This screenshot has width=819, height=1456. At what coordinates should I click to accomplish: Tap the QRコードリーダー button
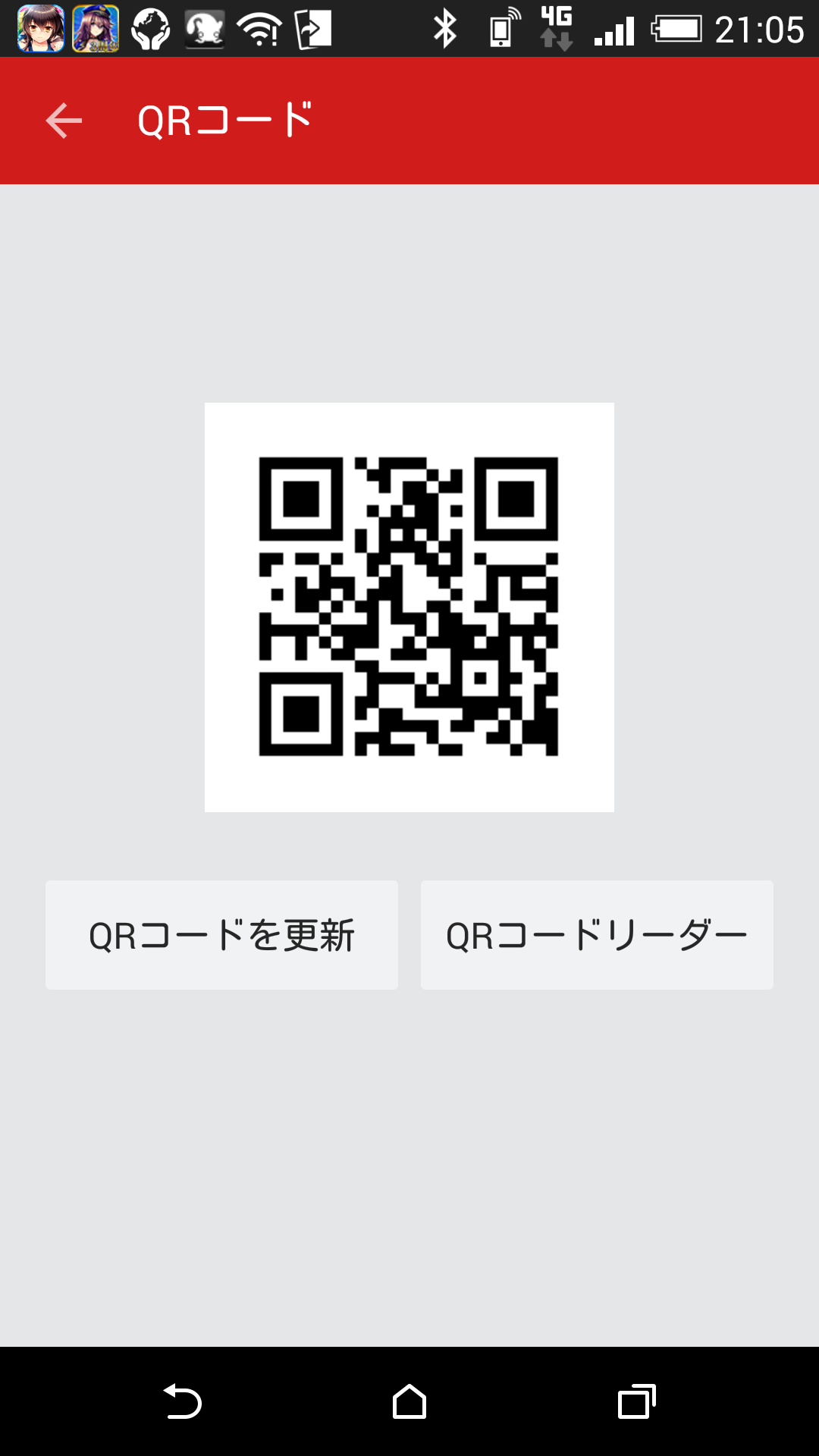597,935
